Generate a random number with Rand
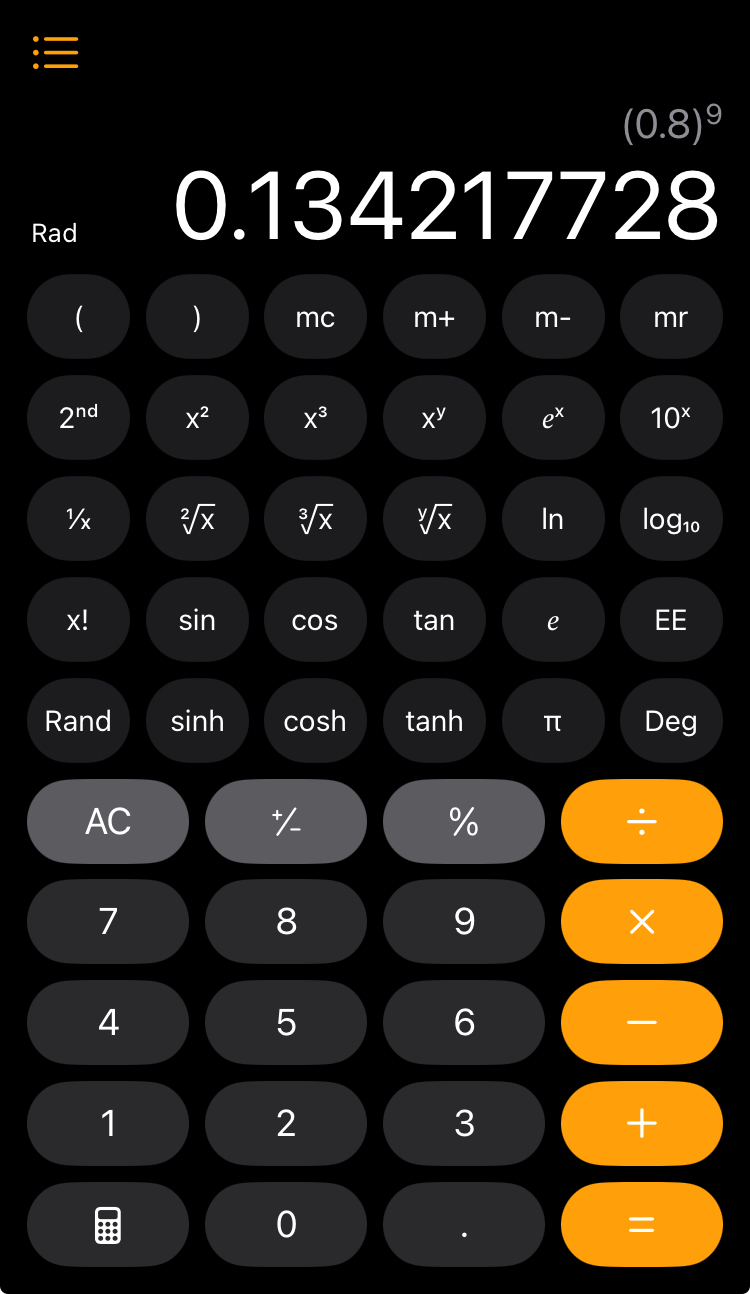 (x=78, y=721)
